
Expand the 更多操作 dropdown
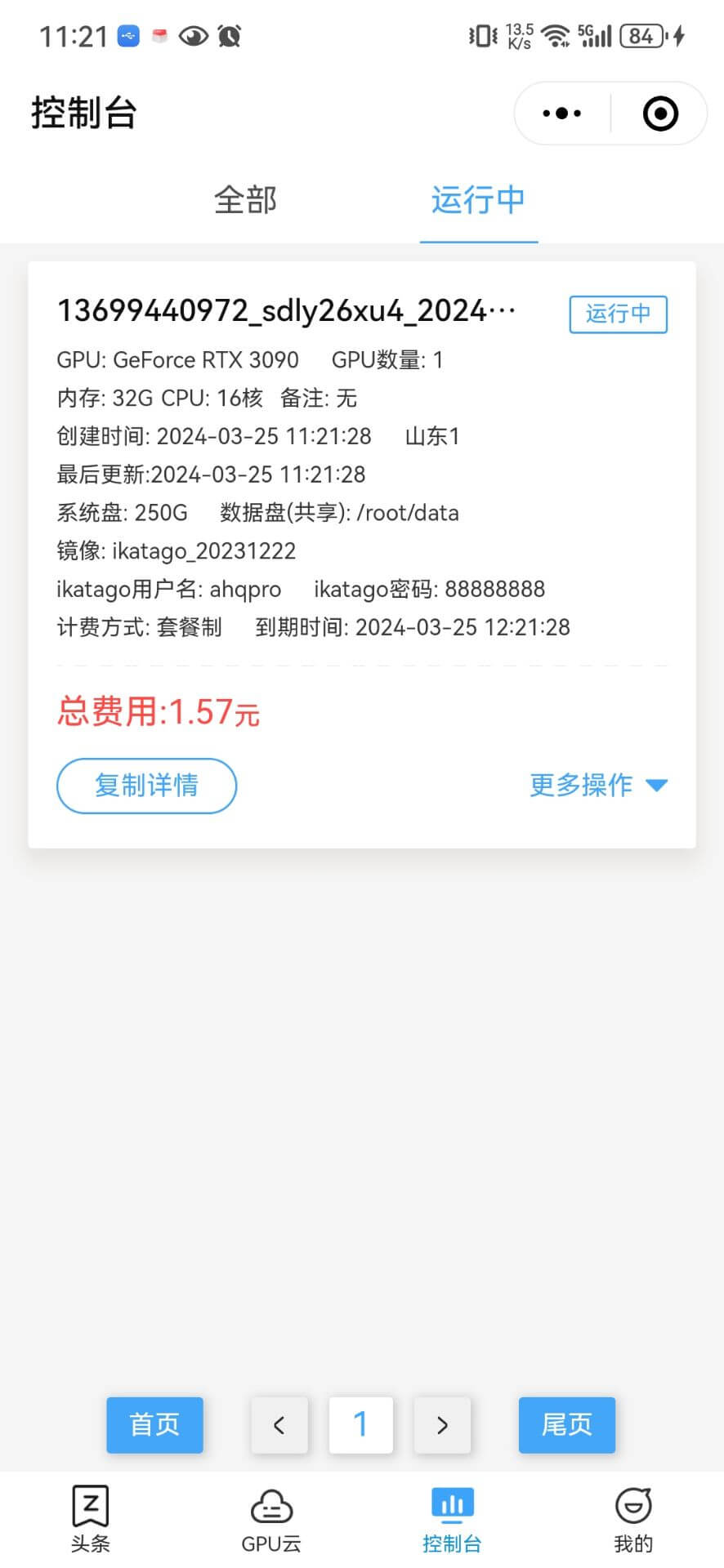coord(598,785)
